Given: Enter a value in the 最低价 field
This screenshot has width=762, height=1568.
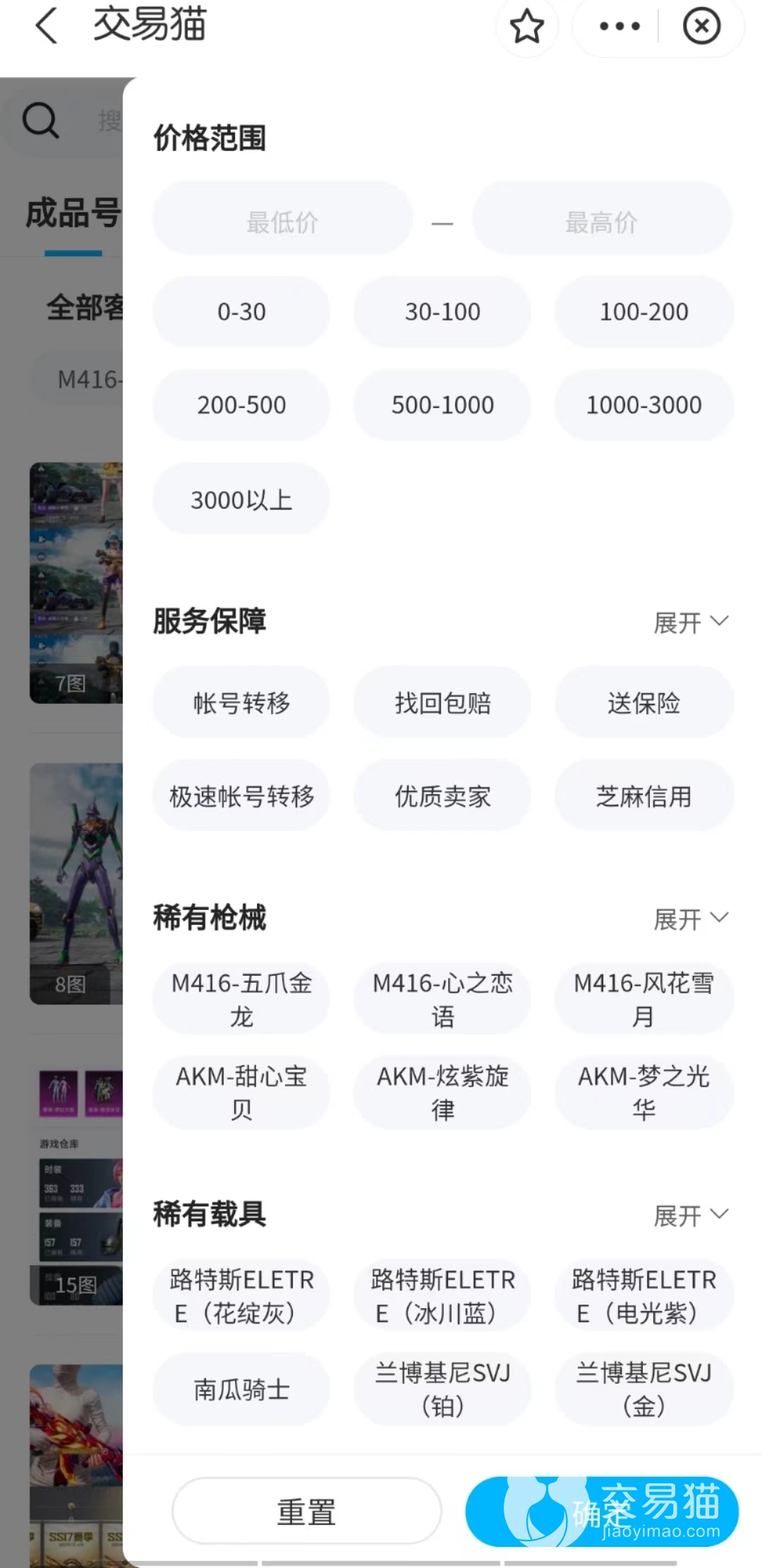Looking at the screenshot, I should coord(282,223).
